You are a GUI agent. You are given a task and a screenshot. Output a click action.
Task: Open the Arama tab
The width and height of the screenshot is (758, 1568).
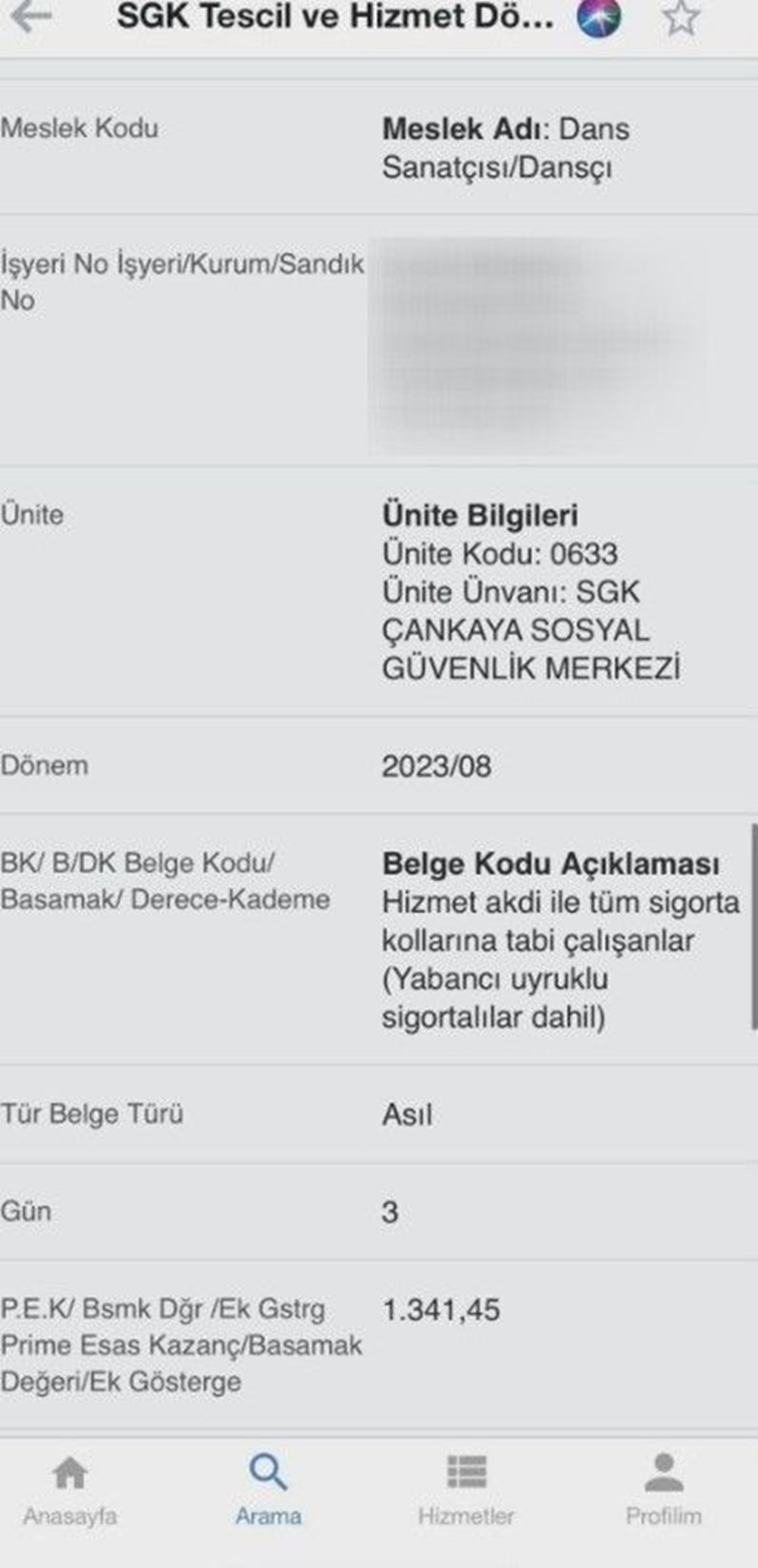coord(268,1489)
